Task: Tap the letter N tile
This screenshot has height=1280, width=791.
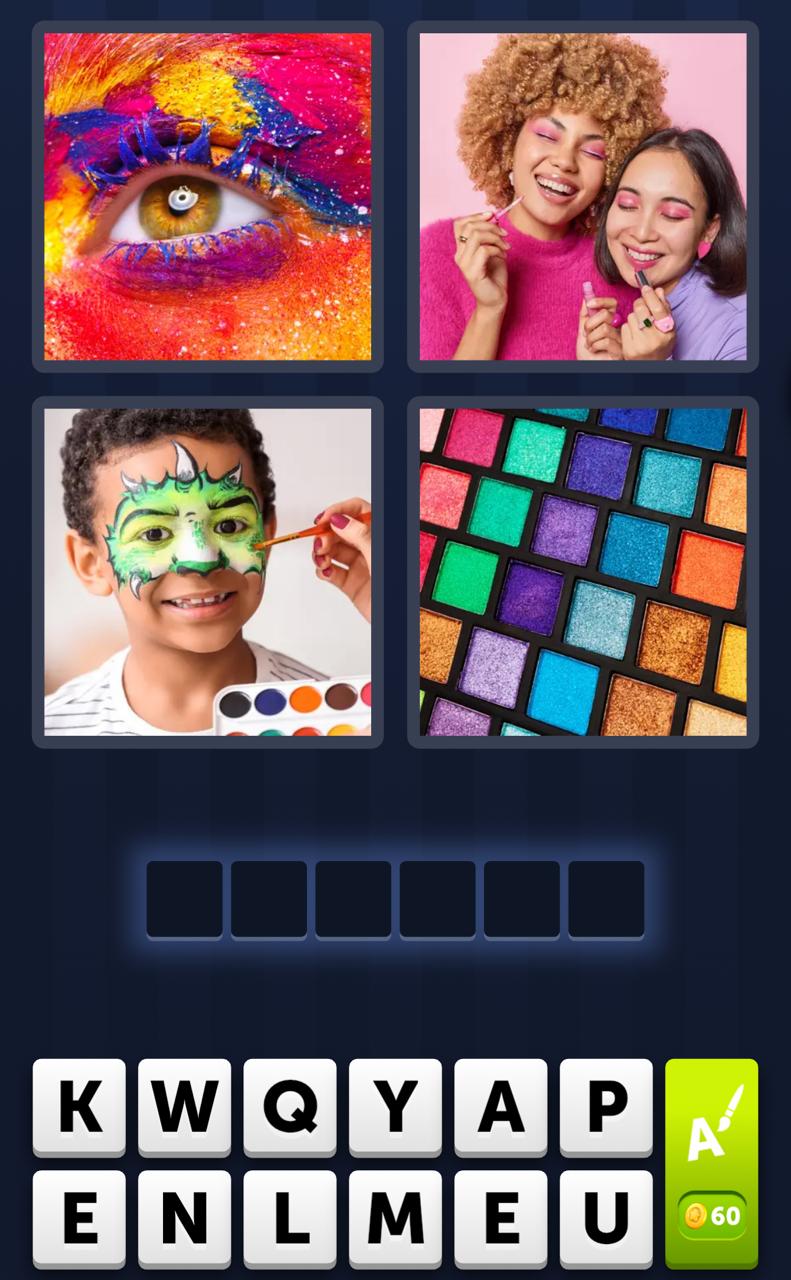Action: click(x=184, y=1218)
